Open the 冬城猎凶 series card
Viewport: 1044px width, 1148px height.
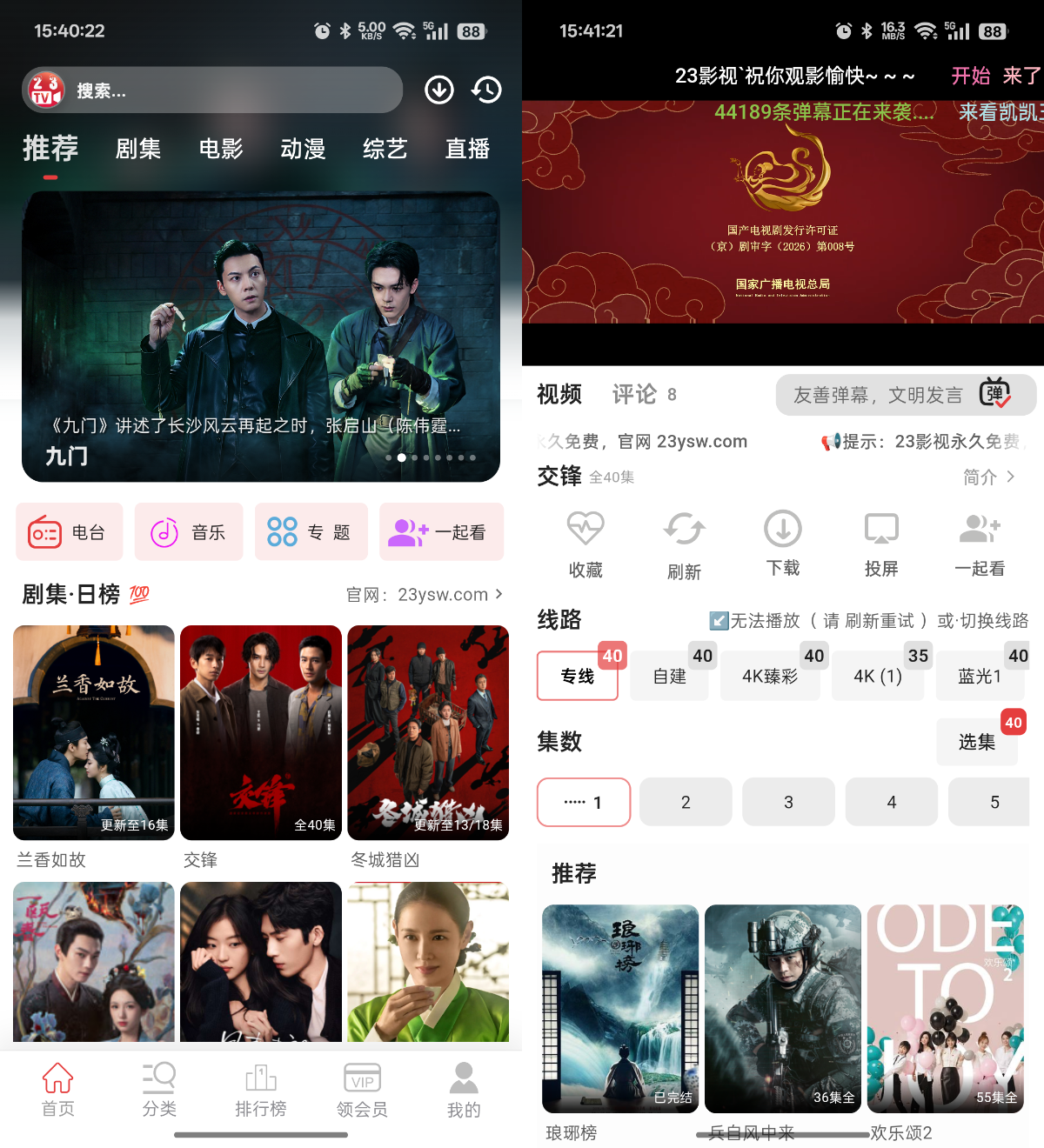pyautogui.click(x=428, y=746)
